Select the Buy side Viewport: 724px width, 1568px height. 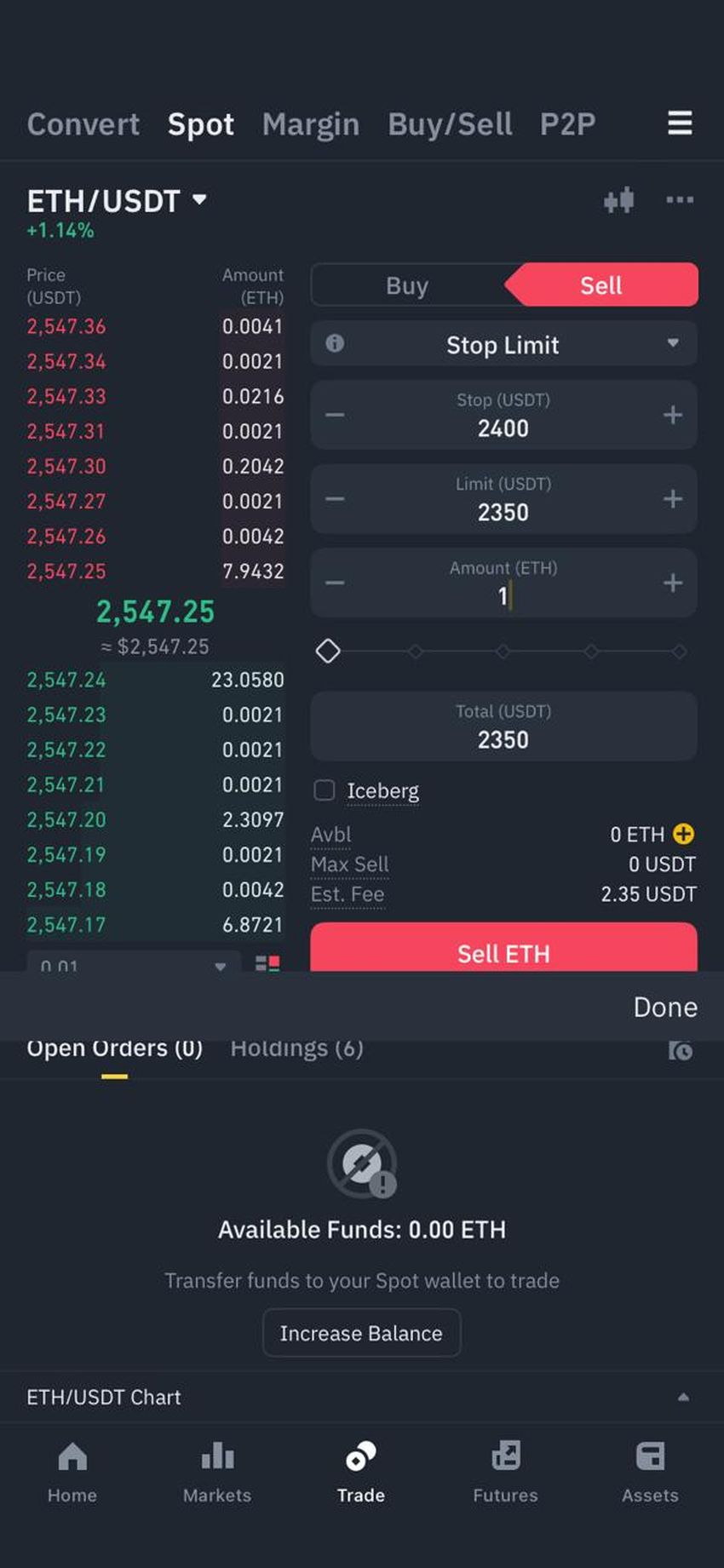[x=407, y=285]
